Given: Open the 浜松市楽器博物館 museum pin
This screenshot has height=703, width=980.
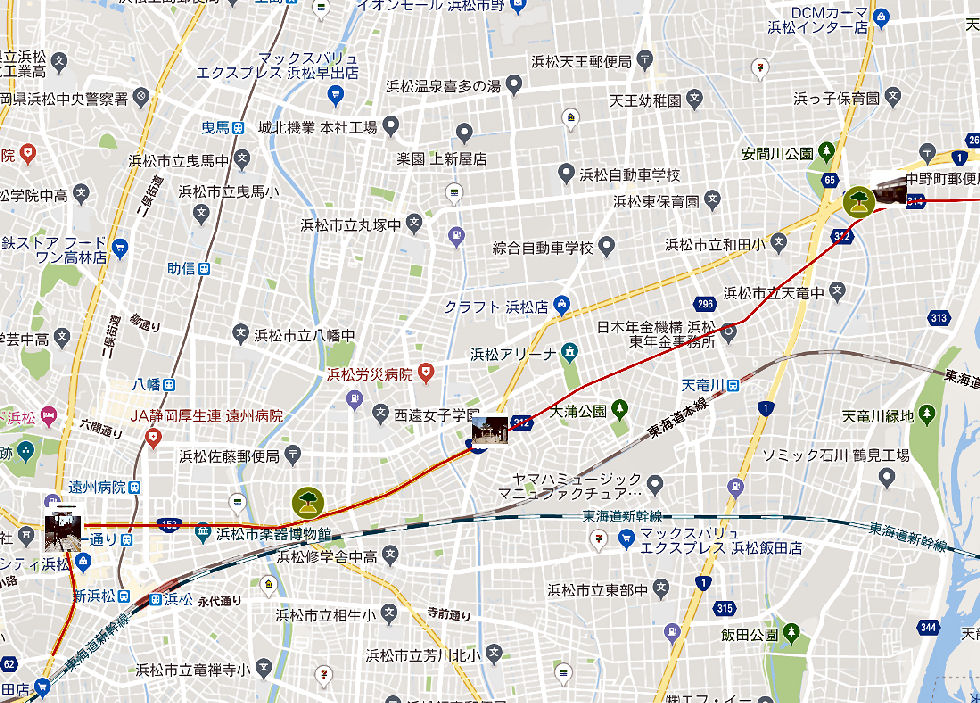Looking at the screenshot, I should pyautogui.click(x=203, y=532).
